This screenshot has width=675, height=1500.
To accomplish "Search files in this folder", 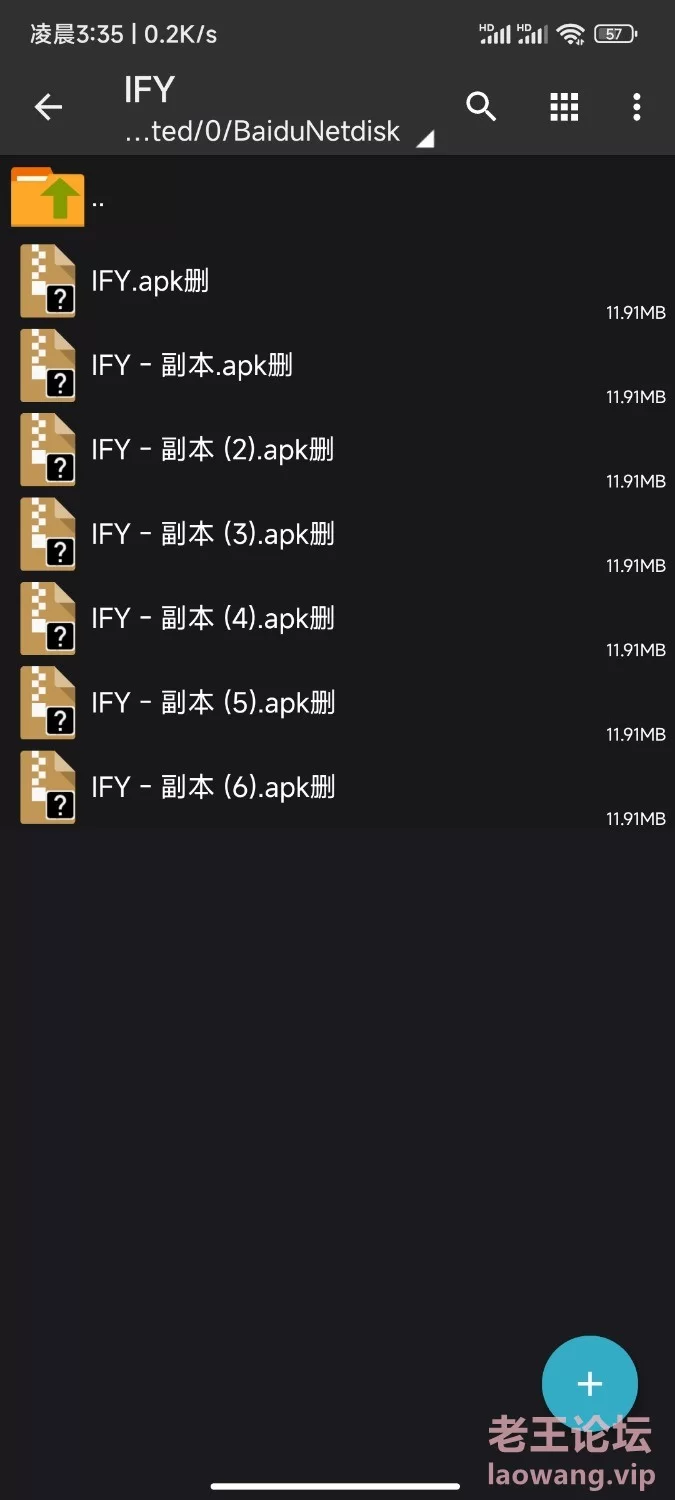I will pyautogui.click(x=481, y=106).
